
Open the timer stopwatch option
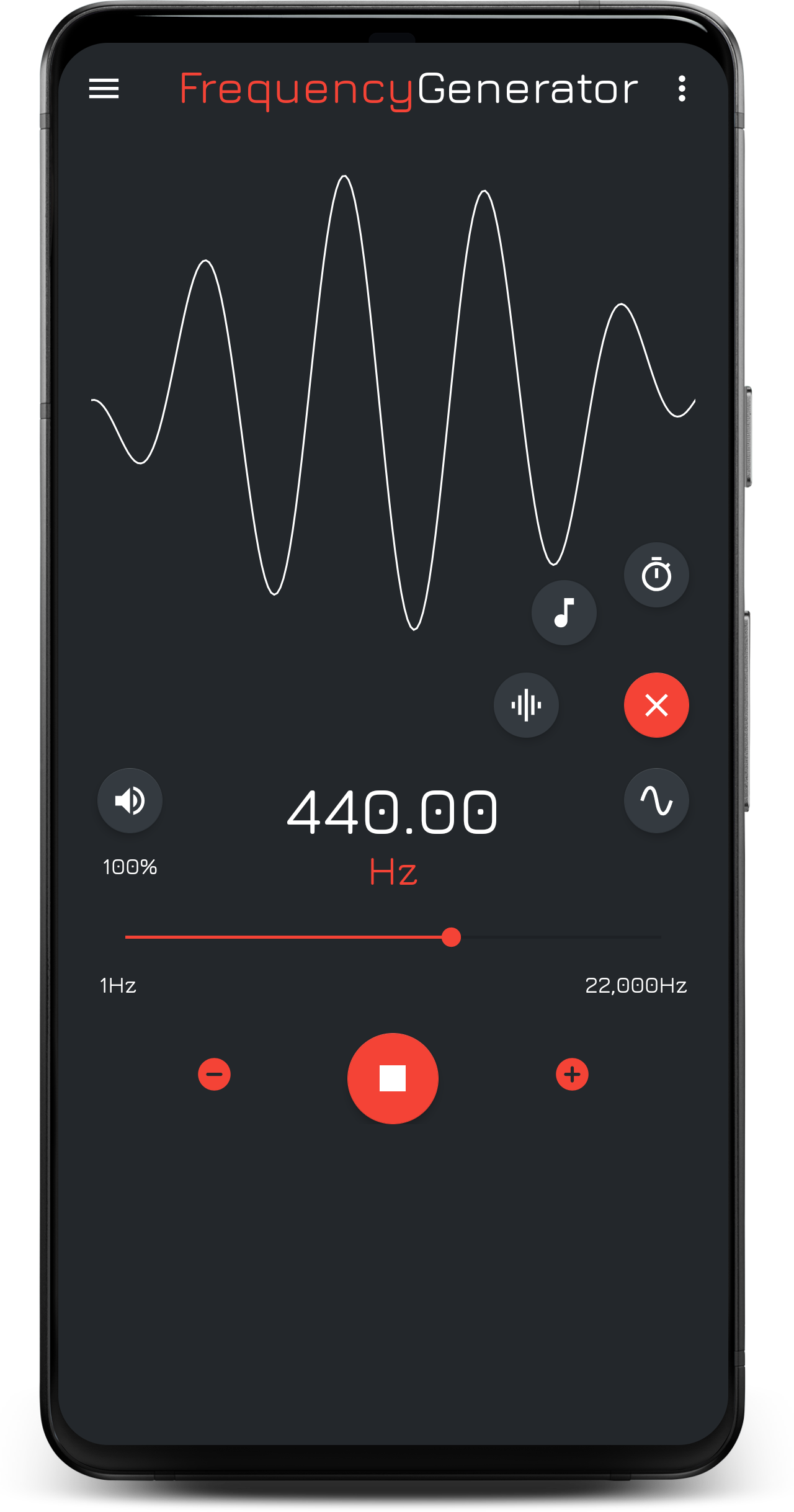[656, 575]
